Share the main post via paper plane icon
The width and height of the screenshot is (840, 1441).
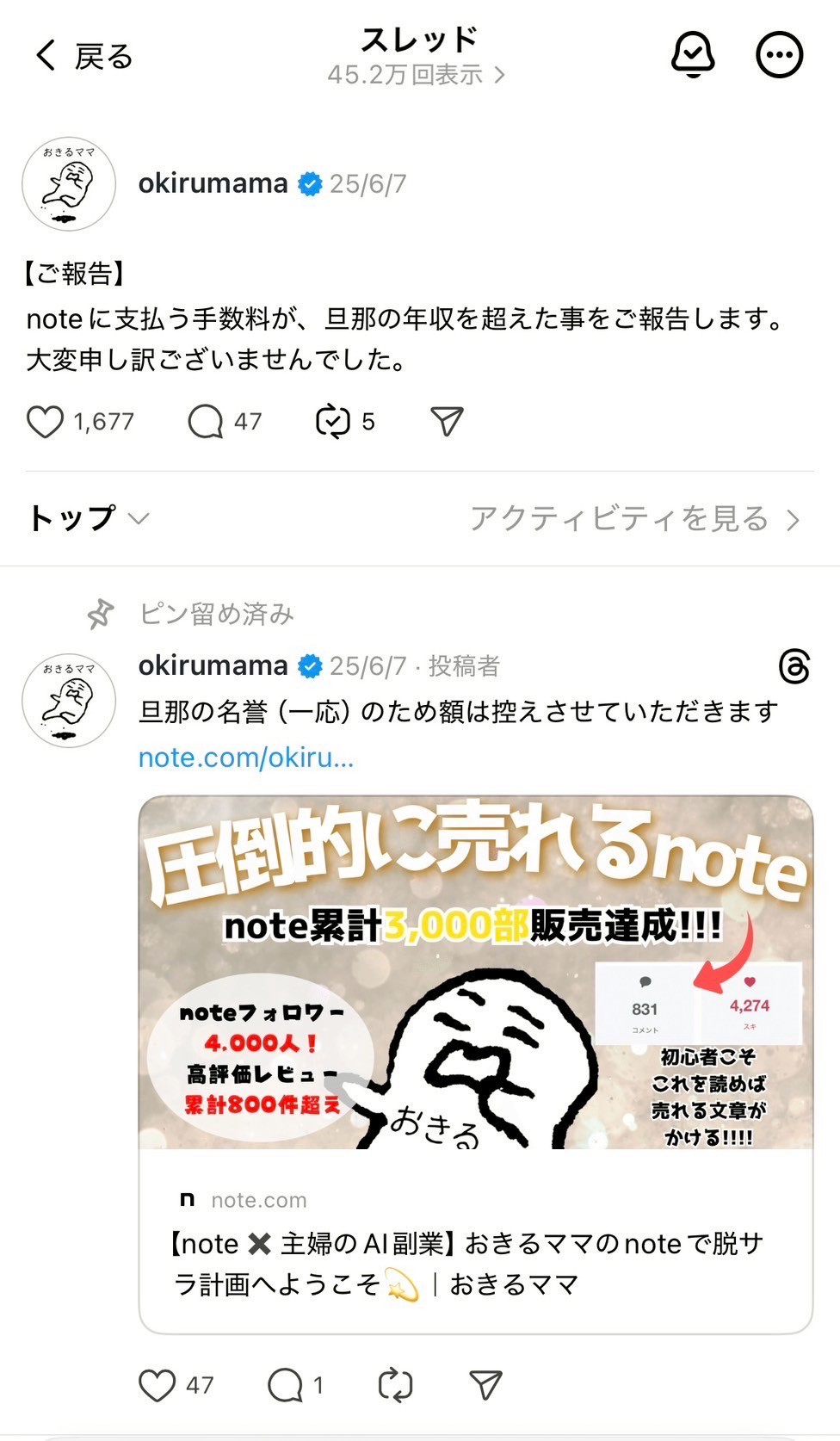click(447, 421)
